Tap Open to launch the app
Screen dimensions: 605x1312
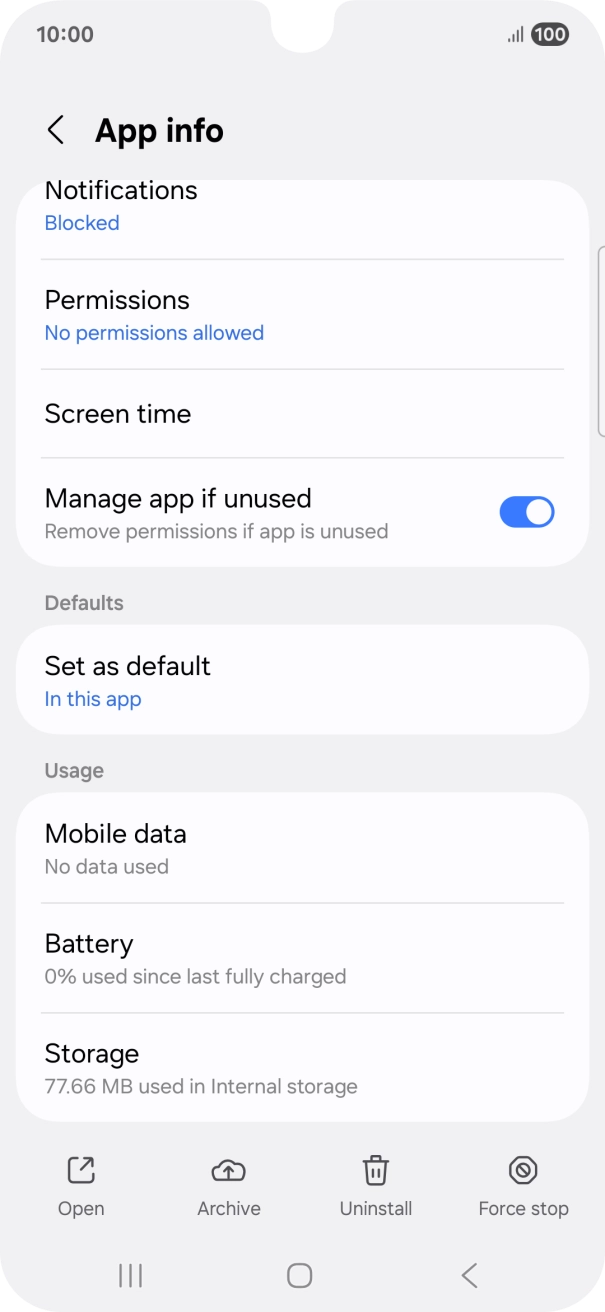coord(81,1186)
